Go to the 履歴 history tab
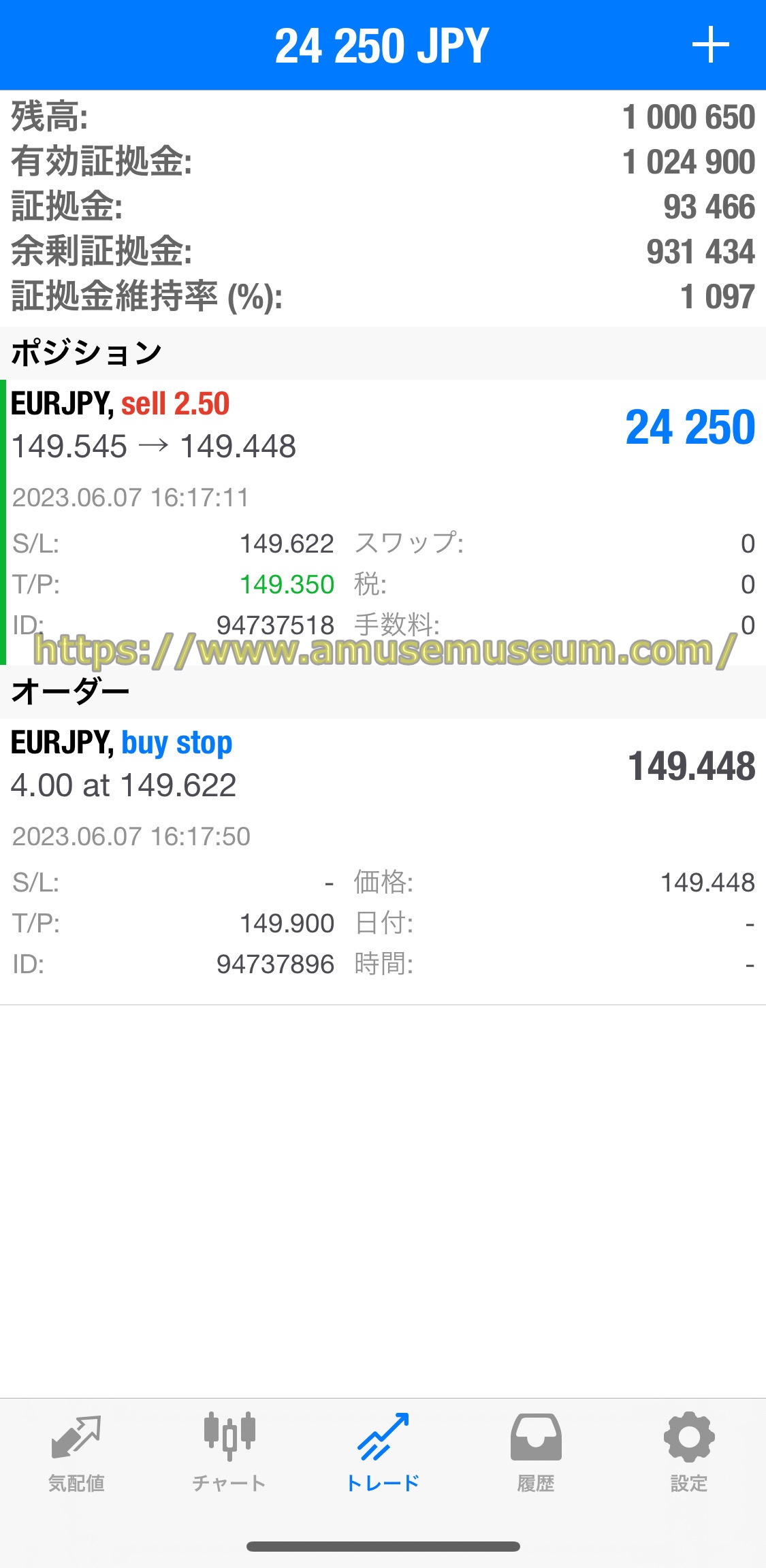The width and height of the screenshot is (766, 1568). point(536,1451)
